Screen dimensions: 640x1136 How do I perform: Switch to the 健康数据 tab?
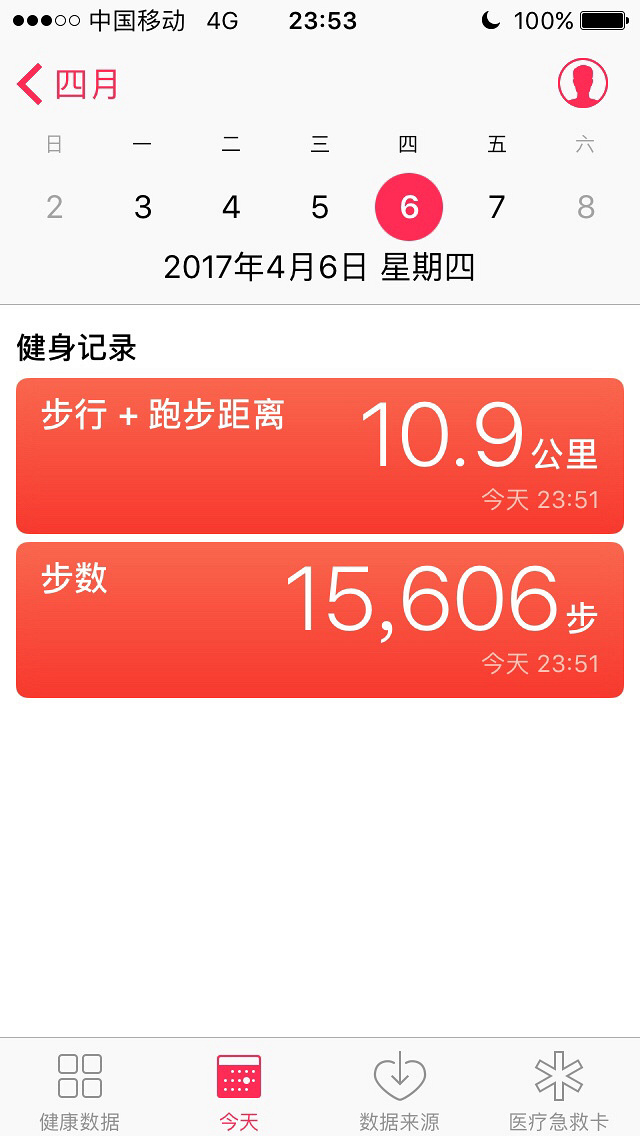[x=80, y=1089]
